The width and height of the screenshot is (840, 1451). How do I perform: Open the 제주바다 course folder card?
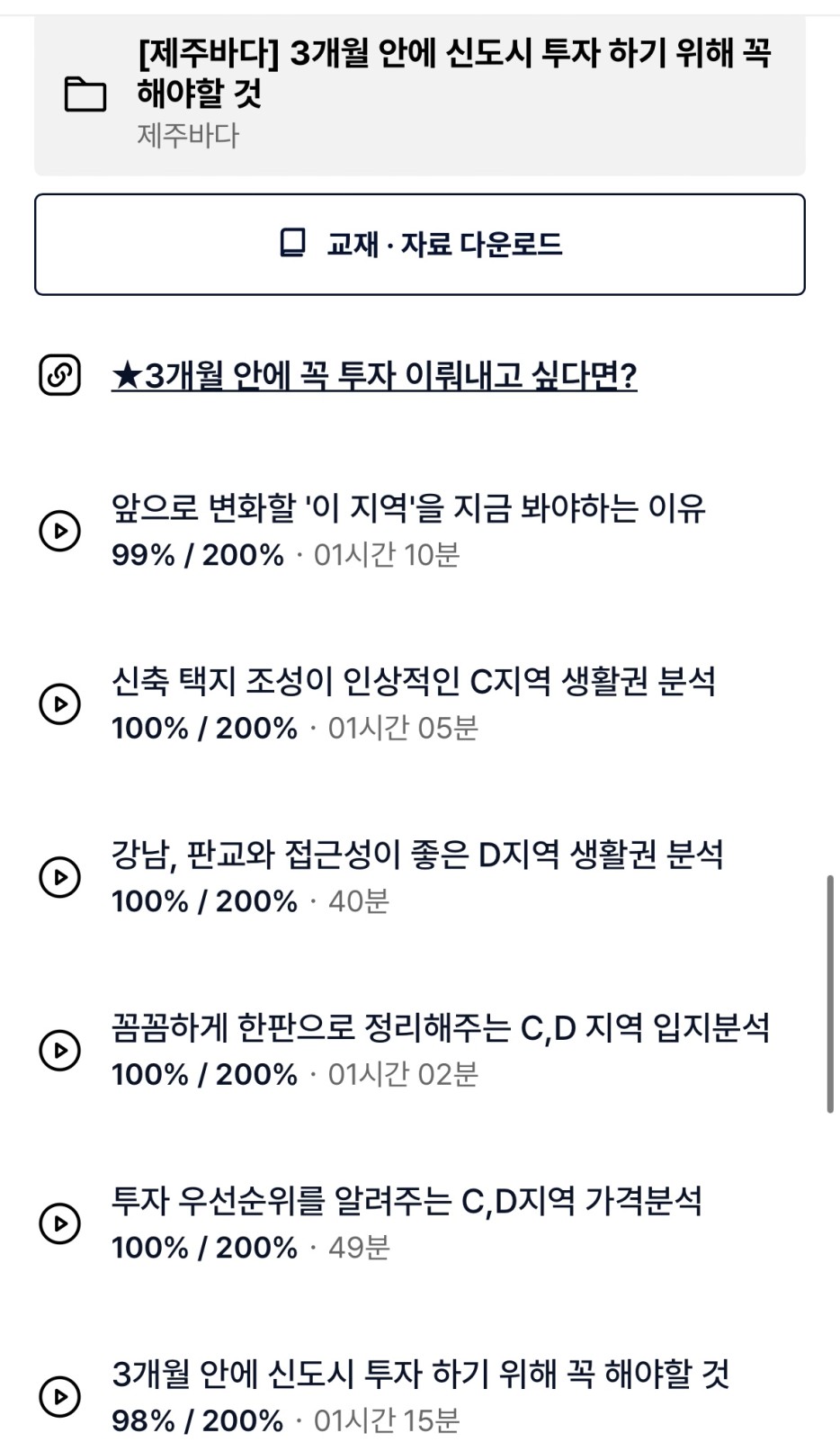[420, 93]
